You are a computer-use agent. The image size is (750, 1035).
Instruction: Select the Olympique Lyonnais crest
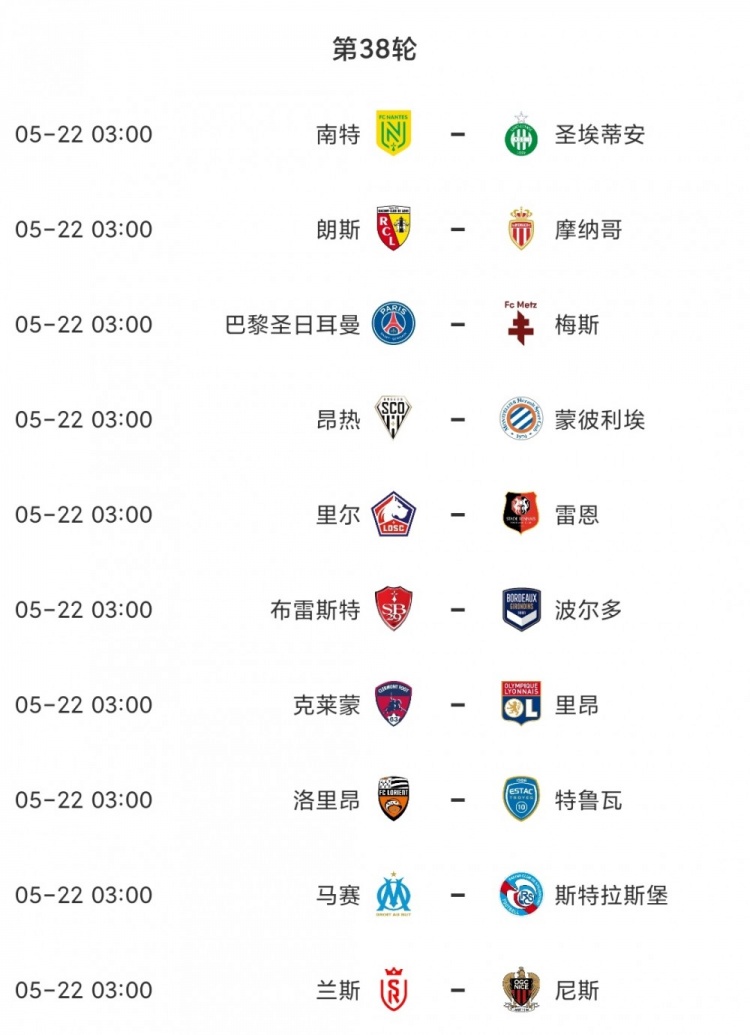point(519,705)
